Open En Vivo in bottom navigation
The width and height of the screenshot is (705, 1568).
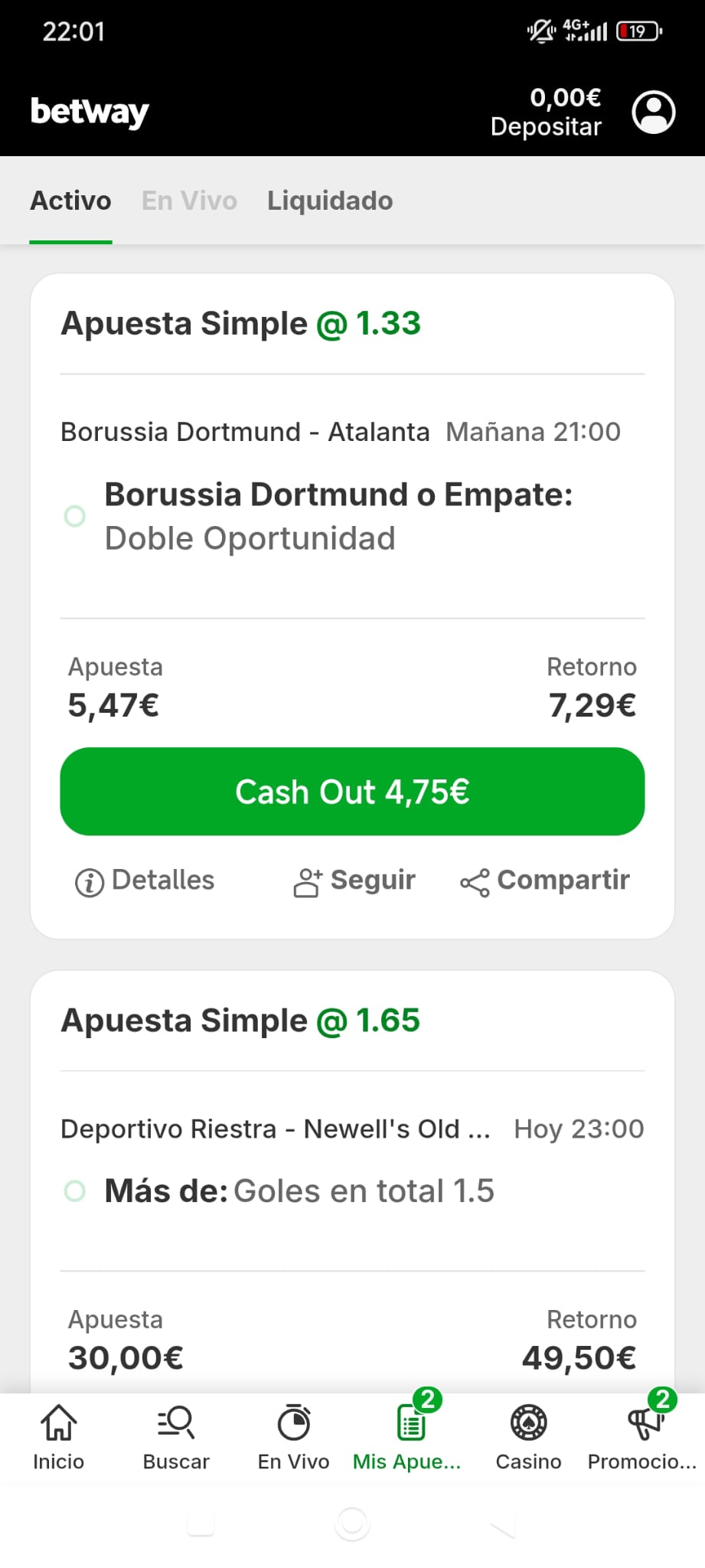coord(293,1438)
